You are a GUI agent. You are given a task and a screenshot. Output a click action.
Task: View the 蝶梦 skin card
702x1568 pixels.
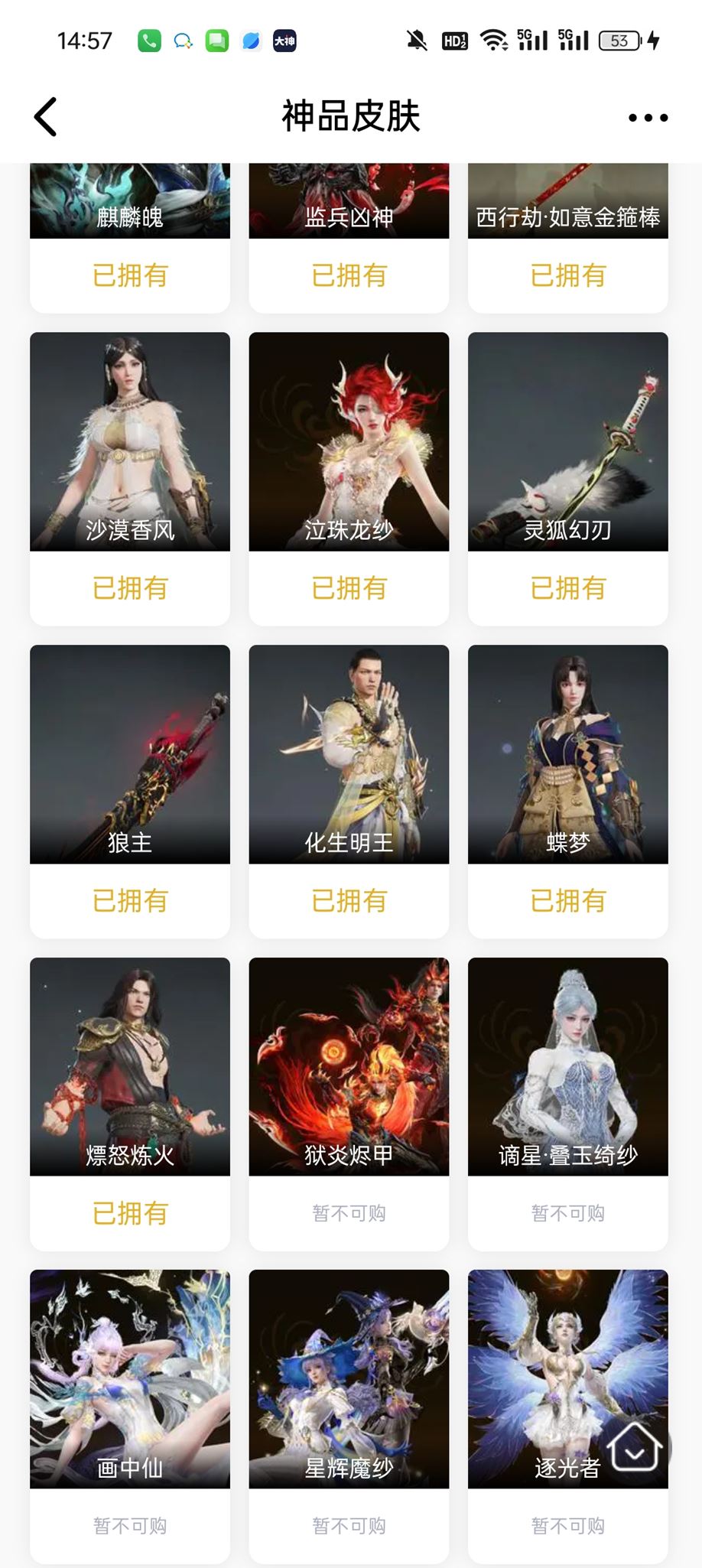(x=568, y=792)
